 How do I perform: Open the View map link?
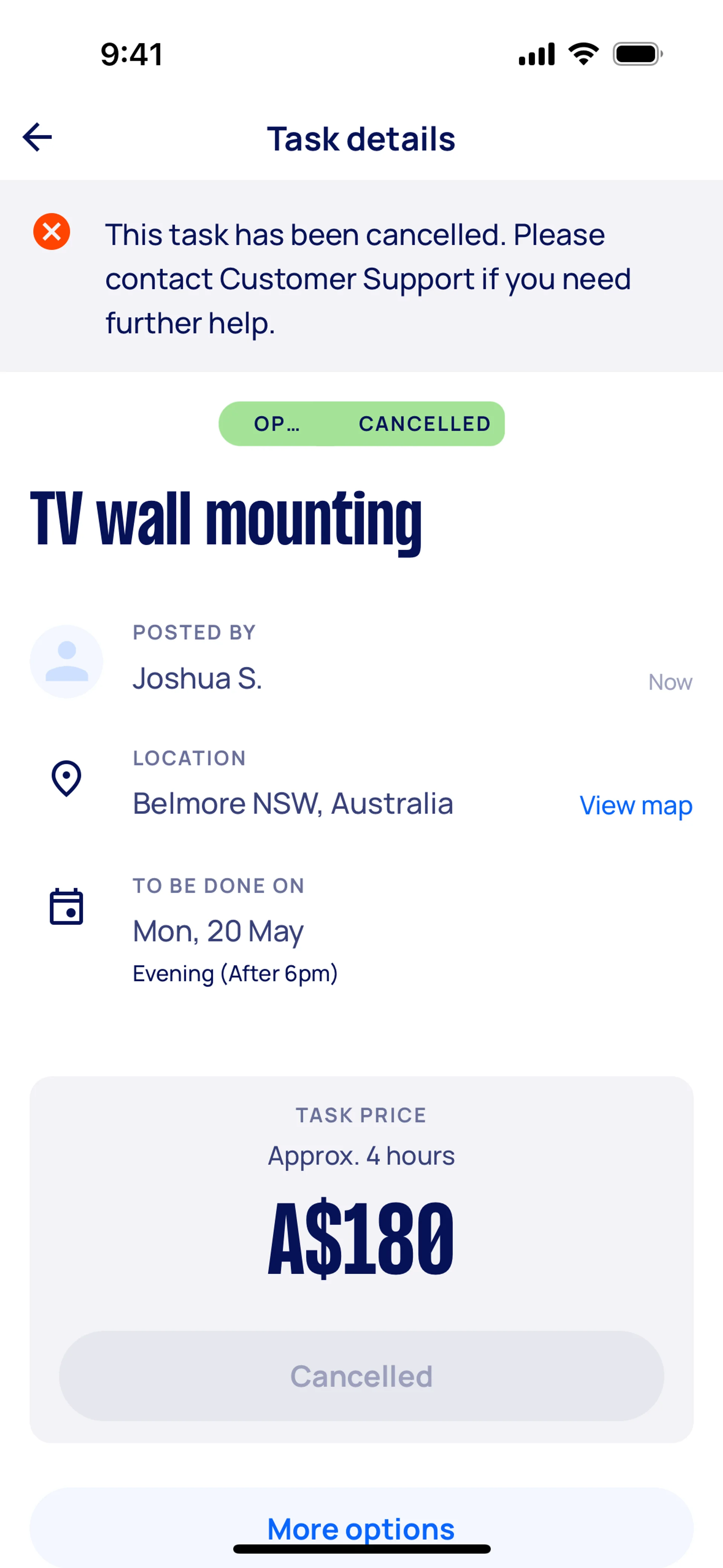(635, 805)
